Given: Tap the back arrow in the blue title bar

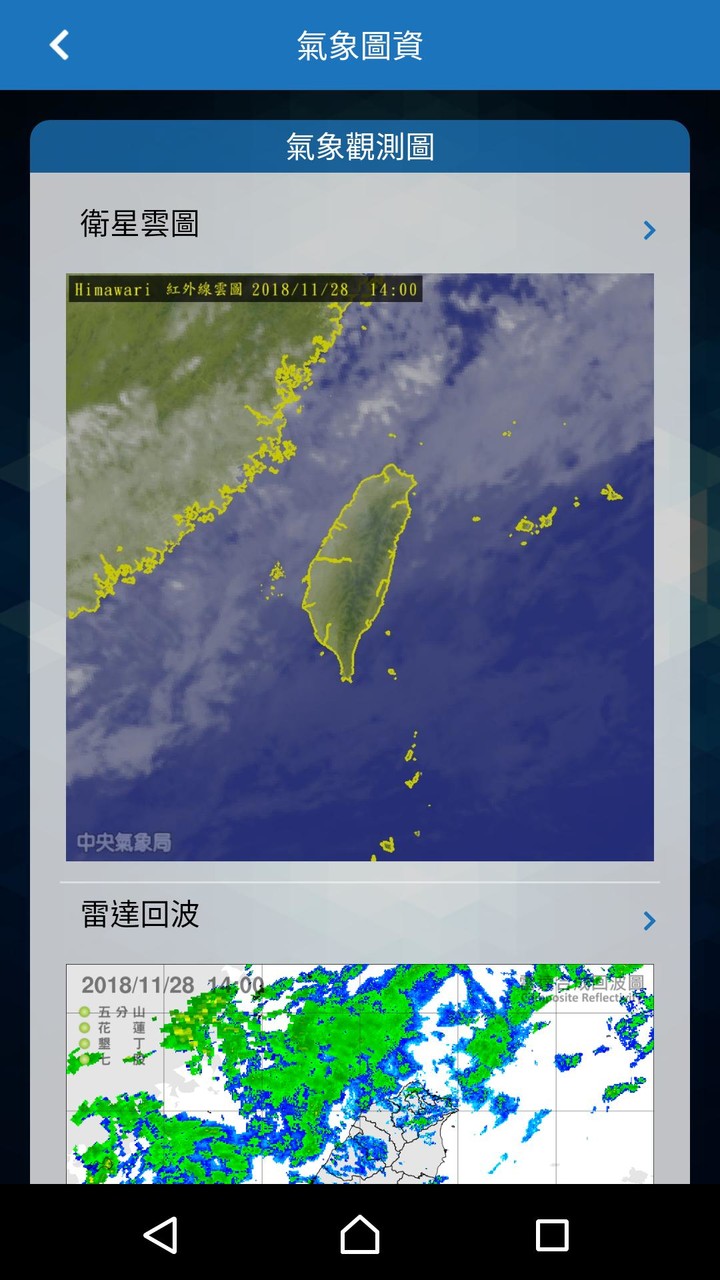Looking at the screenshot, I should [57, 45].
